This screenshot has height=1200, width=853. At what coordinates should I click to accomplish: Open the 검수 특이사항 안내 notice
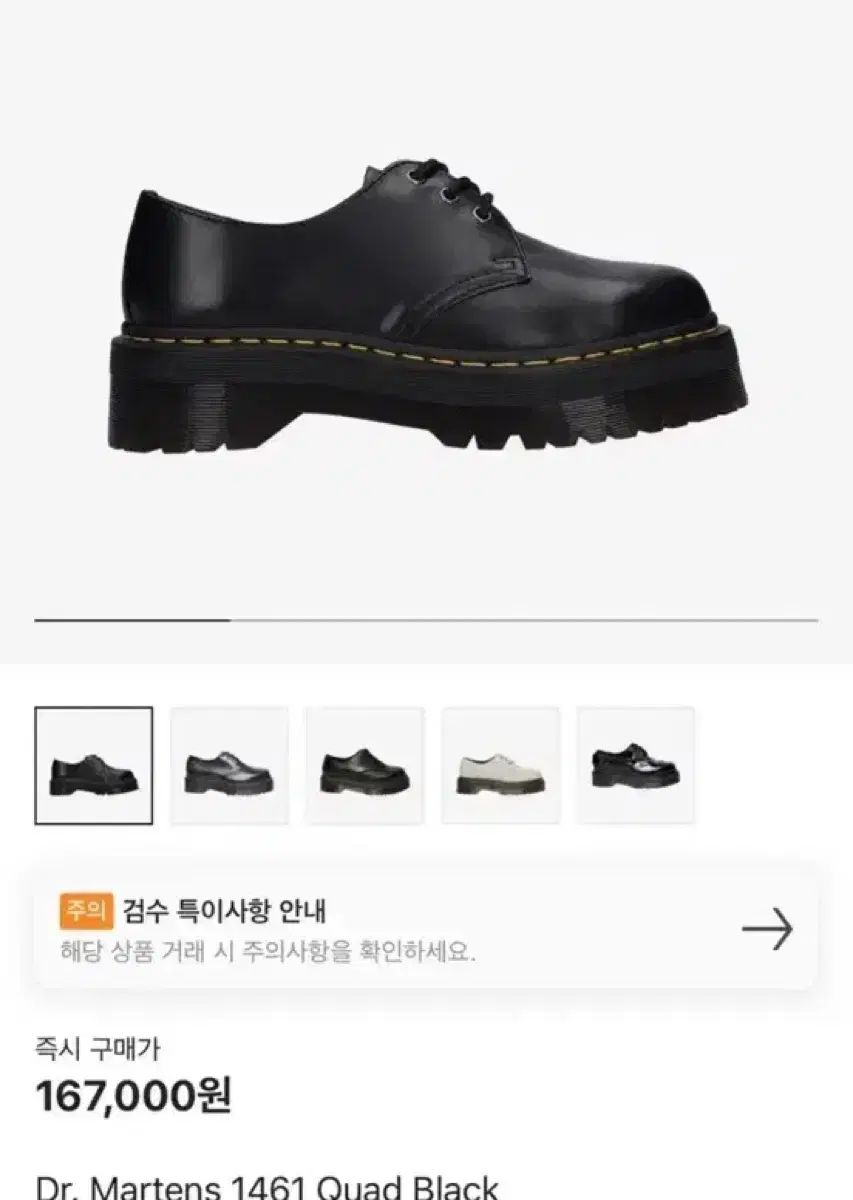point(426,930)
